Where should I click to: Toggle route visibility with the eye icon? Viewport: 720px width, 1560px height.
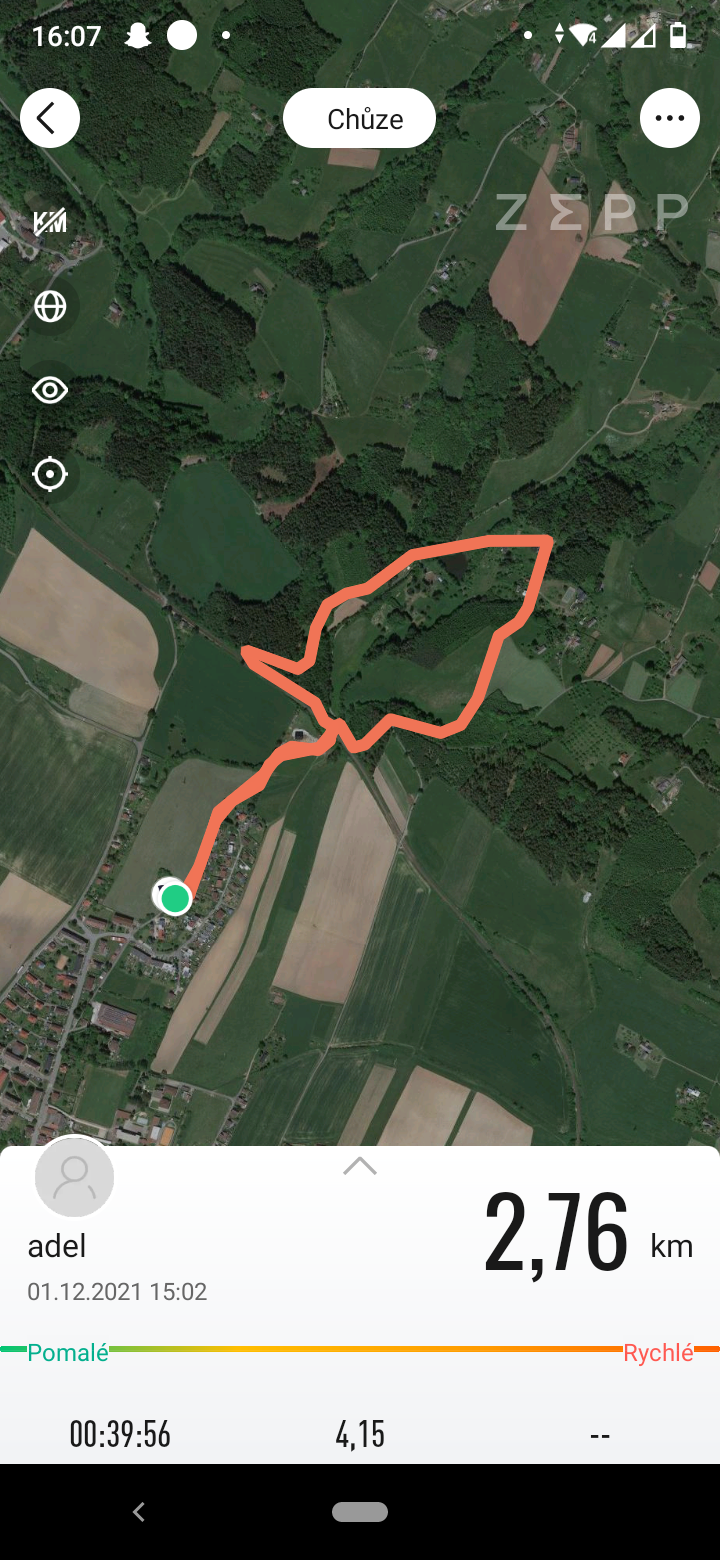(x=50, y=390)
